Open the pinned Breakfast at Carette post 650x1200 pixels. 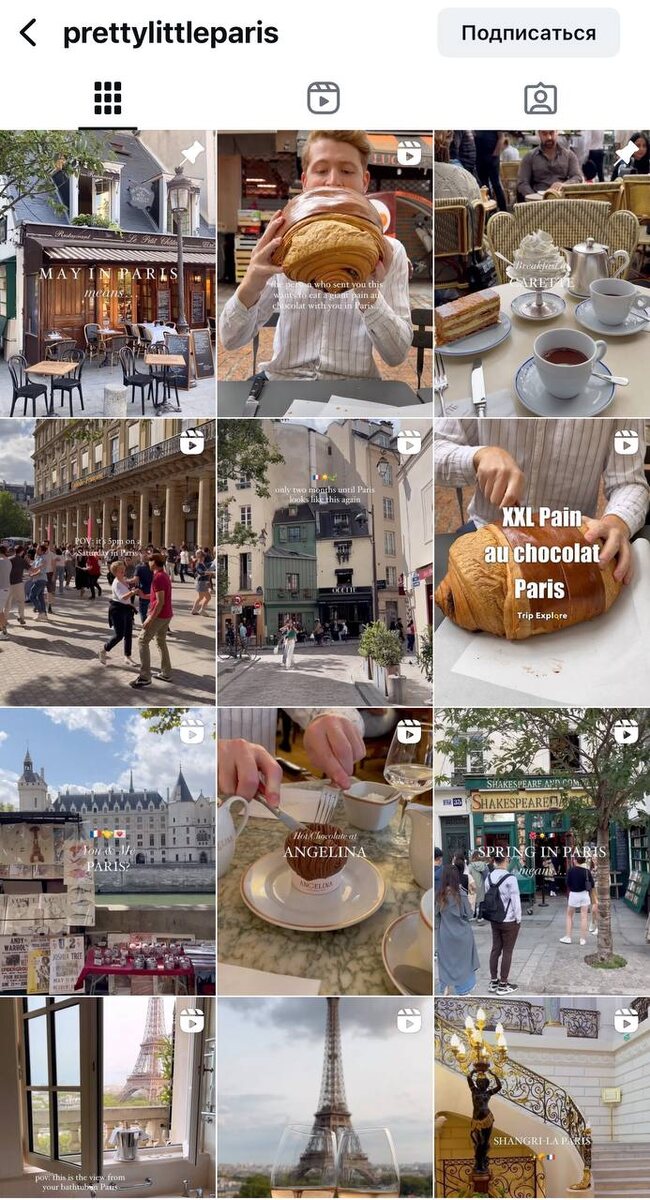click(542, 273)
